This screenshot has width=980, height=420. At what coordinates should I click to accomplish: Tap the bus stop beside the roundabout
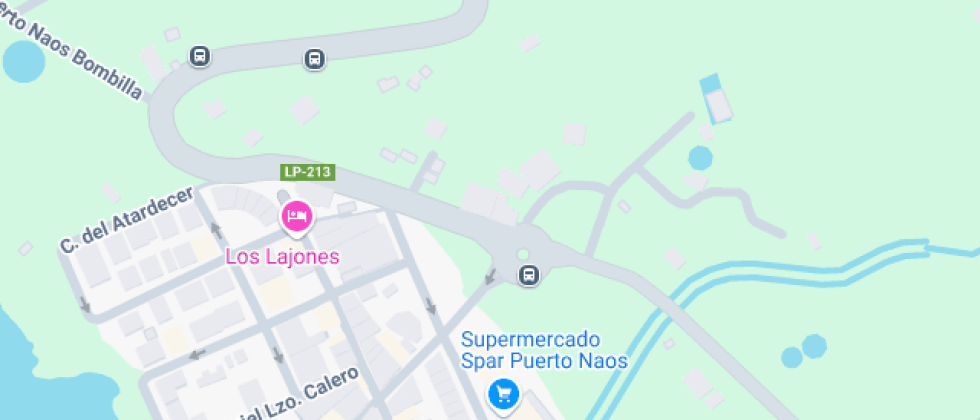coord(529,275)
